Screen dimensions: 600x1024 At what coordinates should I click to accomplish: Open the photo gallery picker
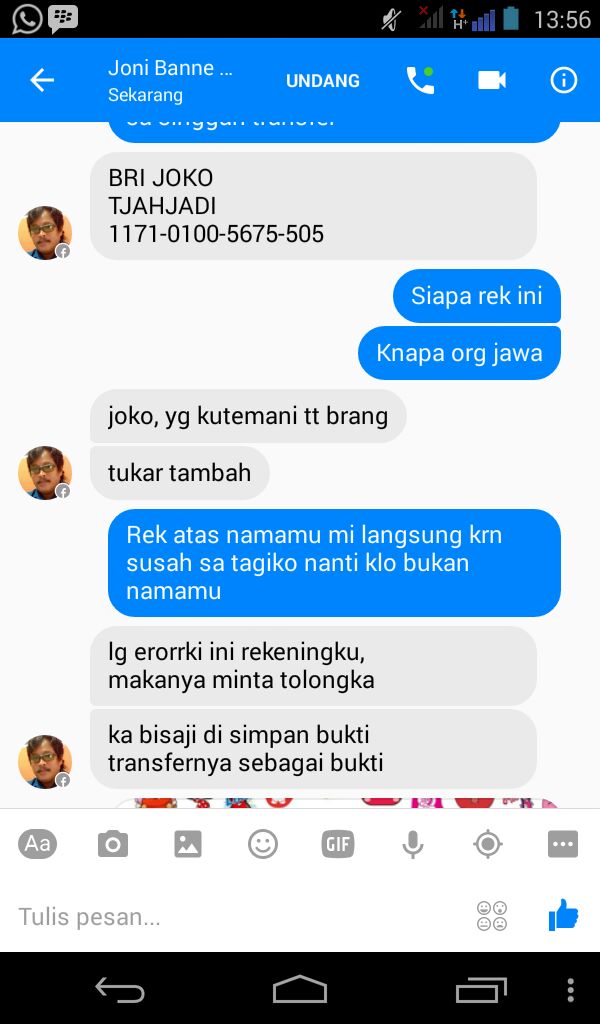tap(188, 844)
